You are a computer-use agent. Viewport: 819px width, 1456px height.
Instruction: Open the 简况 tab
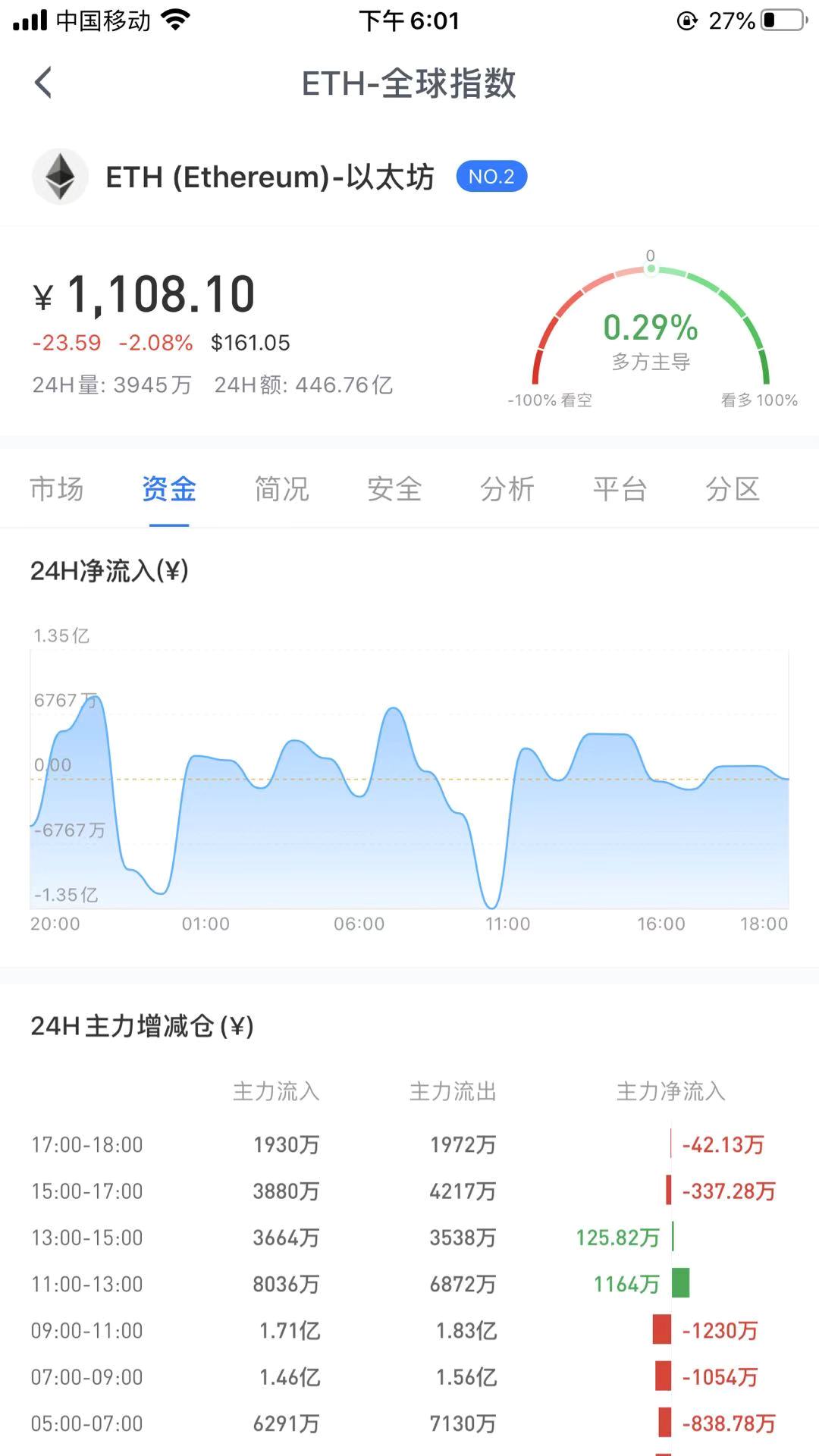[x=282, y=489]
